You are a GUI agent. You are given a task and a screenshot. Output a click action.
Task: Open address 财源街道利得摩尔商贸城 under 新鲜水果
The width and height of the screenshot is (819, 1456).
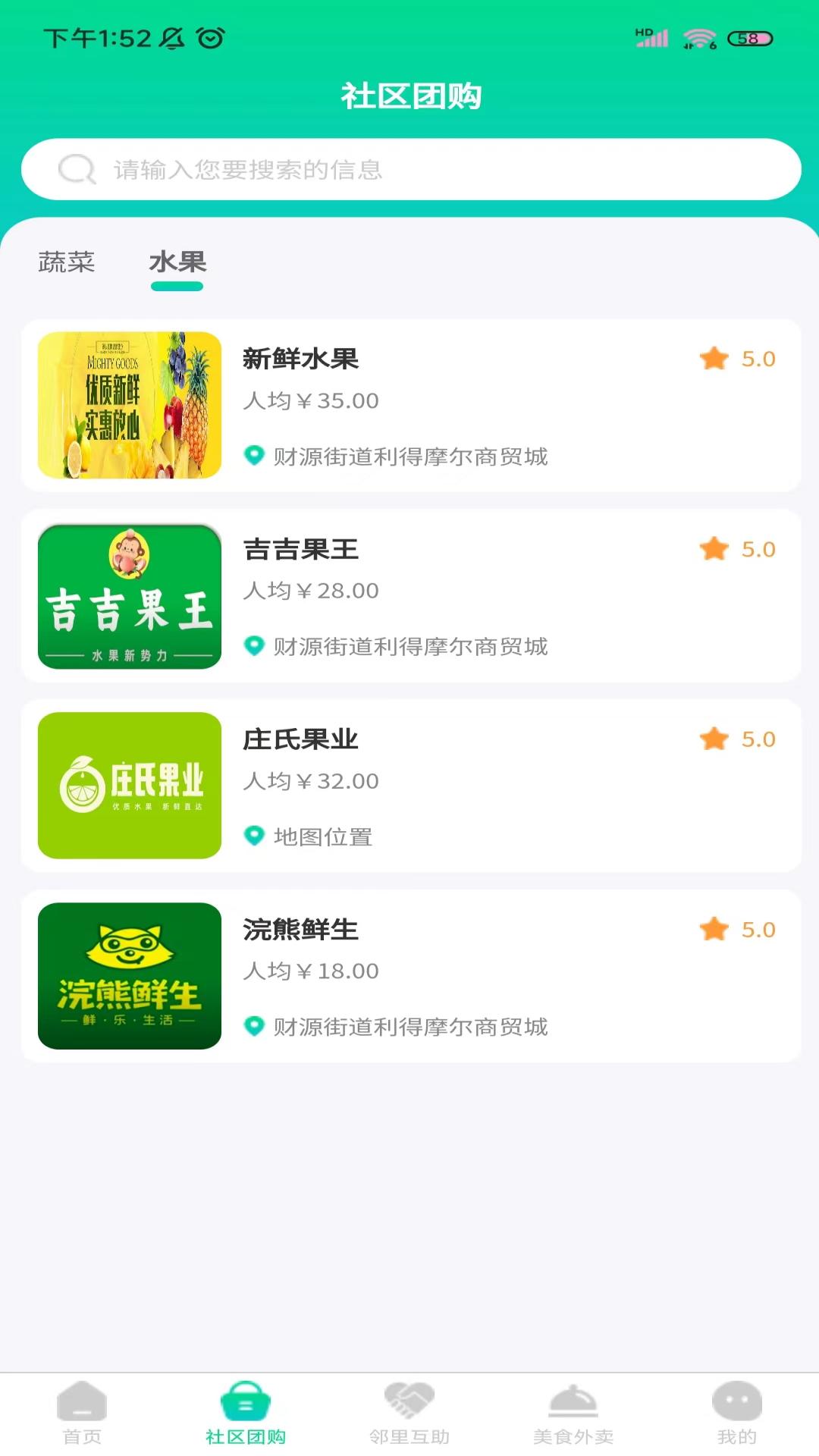tap(409, 457)
